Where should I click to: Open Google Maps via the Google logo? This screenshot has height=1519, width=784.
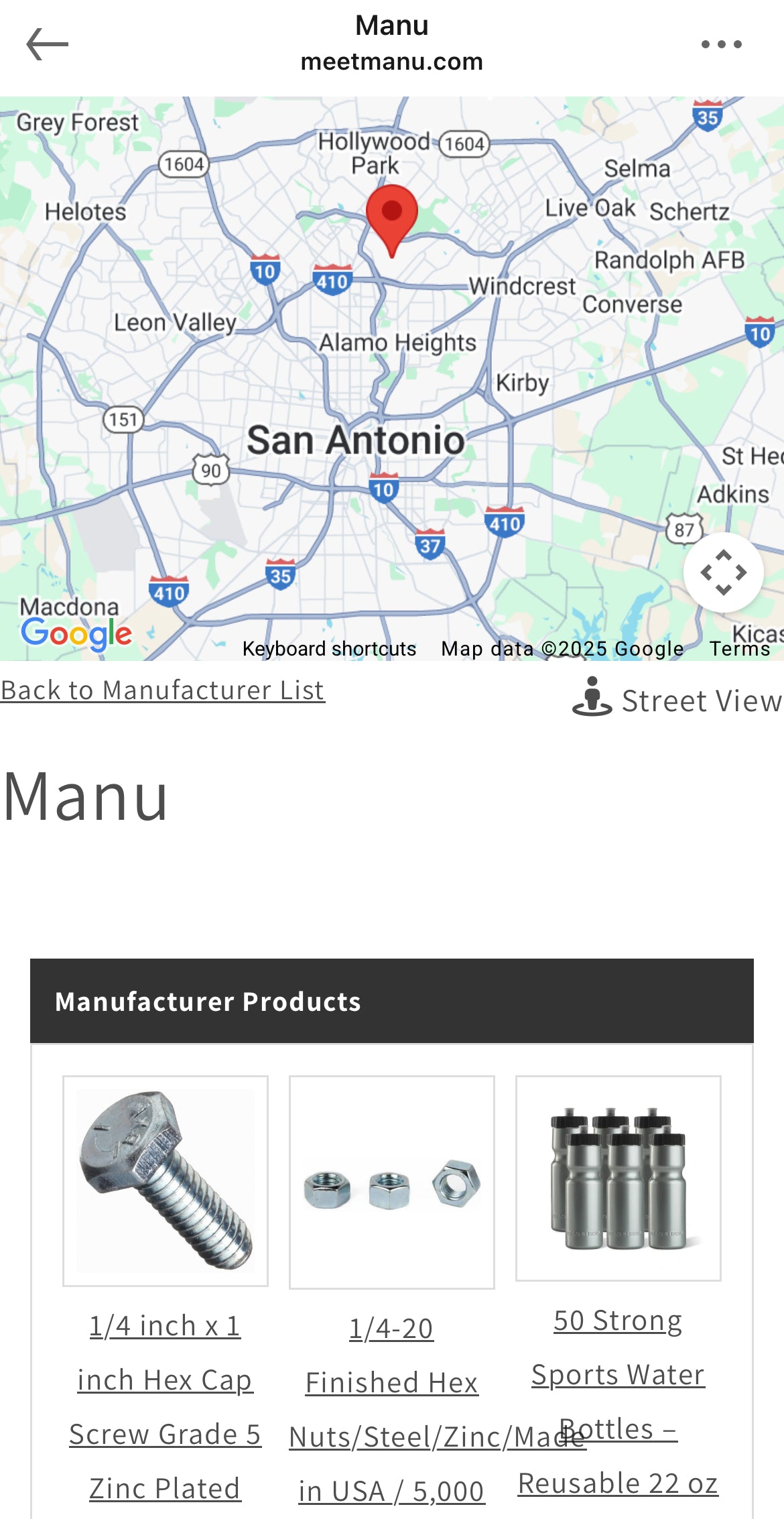(x=76, y=633)
